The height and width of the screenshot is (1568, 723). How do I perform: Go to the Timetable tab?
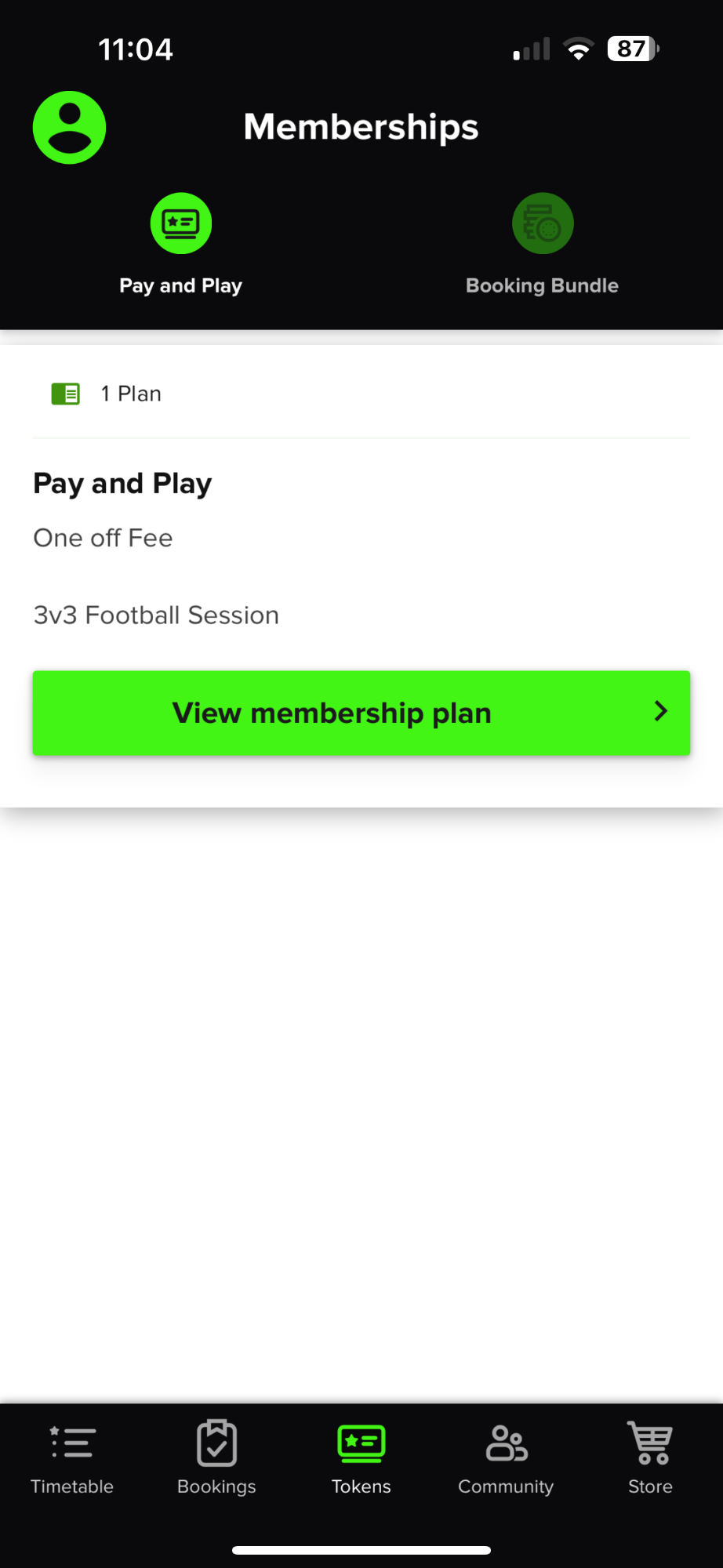pos(72,1458)
